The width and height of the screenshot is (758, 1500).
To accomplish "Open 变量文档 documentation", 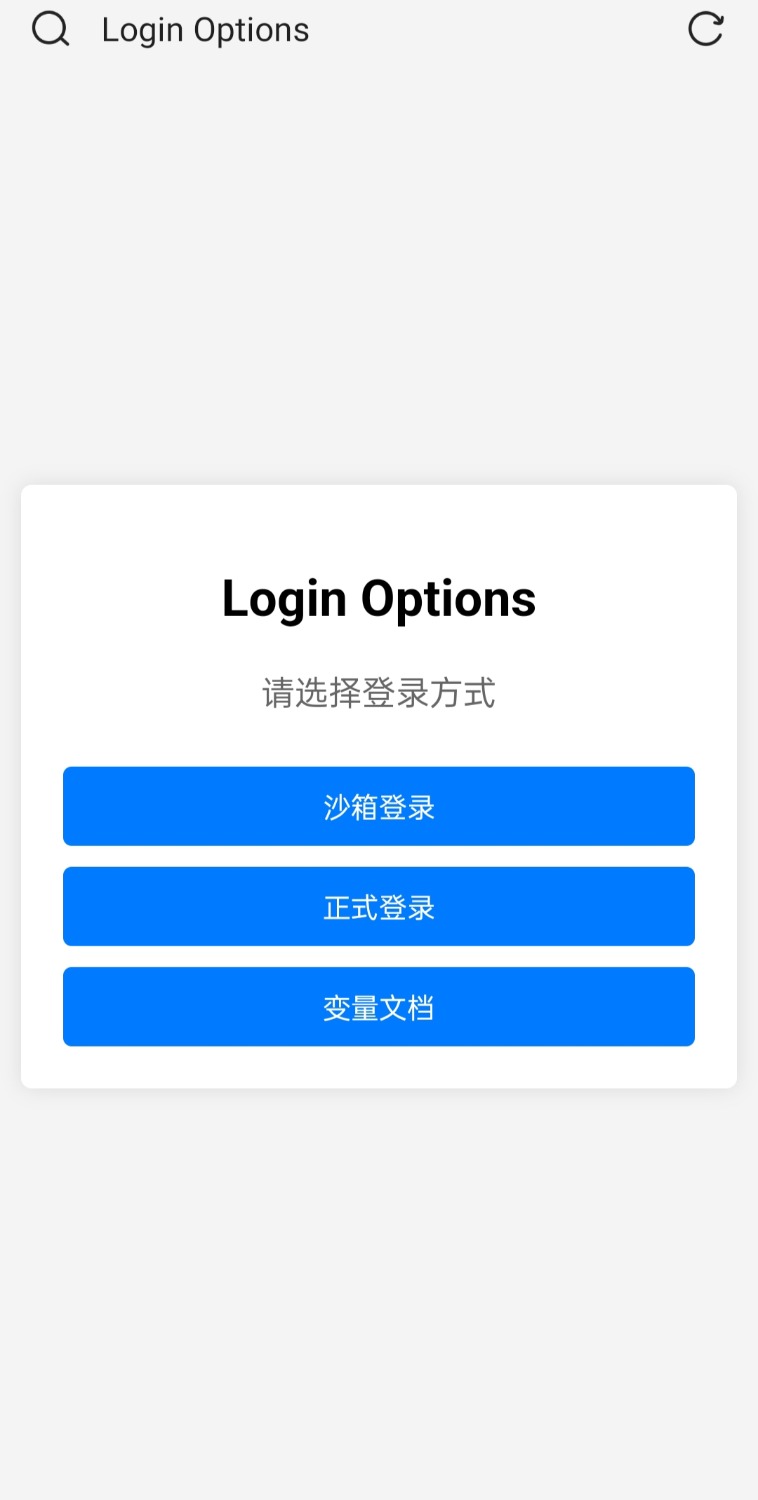I will (378, 1006).
